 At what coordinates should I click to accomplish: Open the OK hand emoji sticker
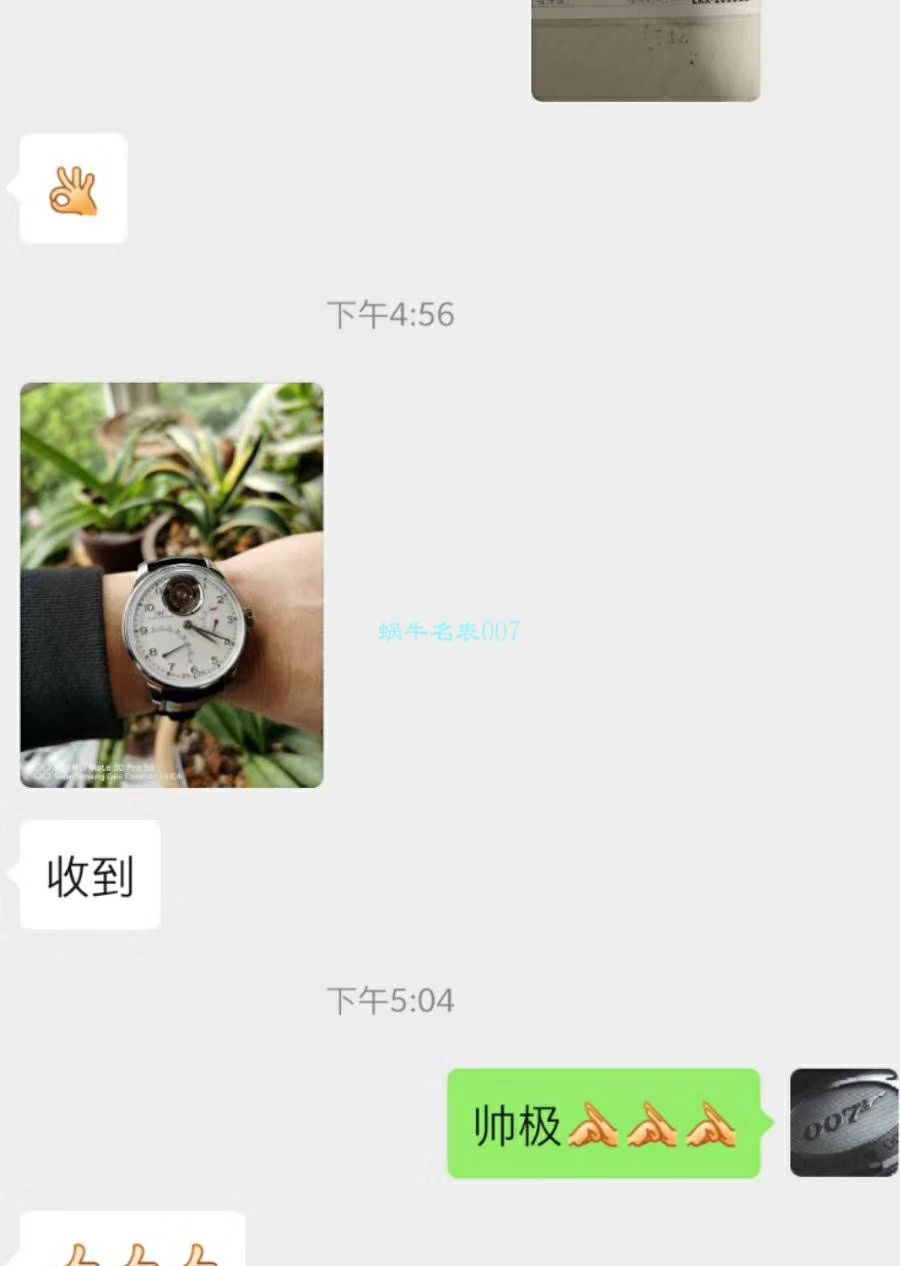tap(72, 188)
